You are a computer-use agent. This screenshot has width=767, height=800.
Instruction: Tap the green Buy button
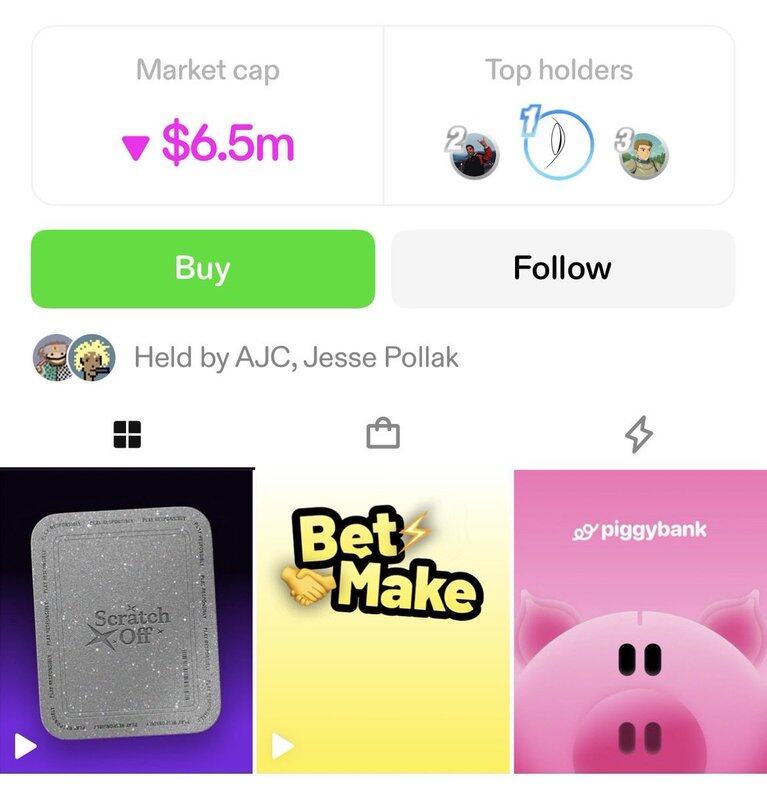(x=203, y=268)
